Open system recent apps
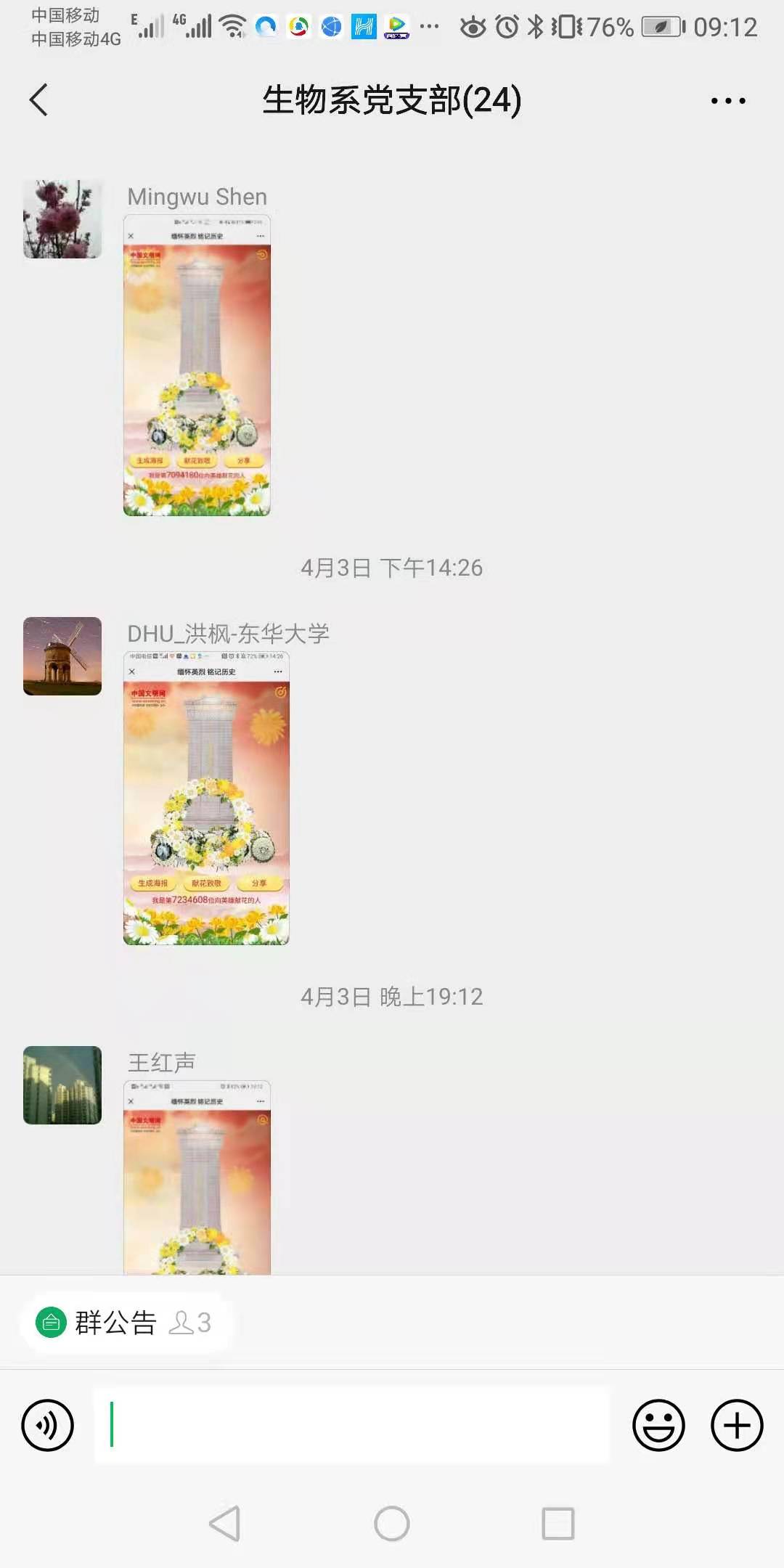This screenshot has height=1568, width=784. (558, 1523)
